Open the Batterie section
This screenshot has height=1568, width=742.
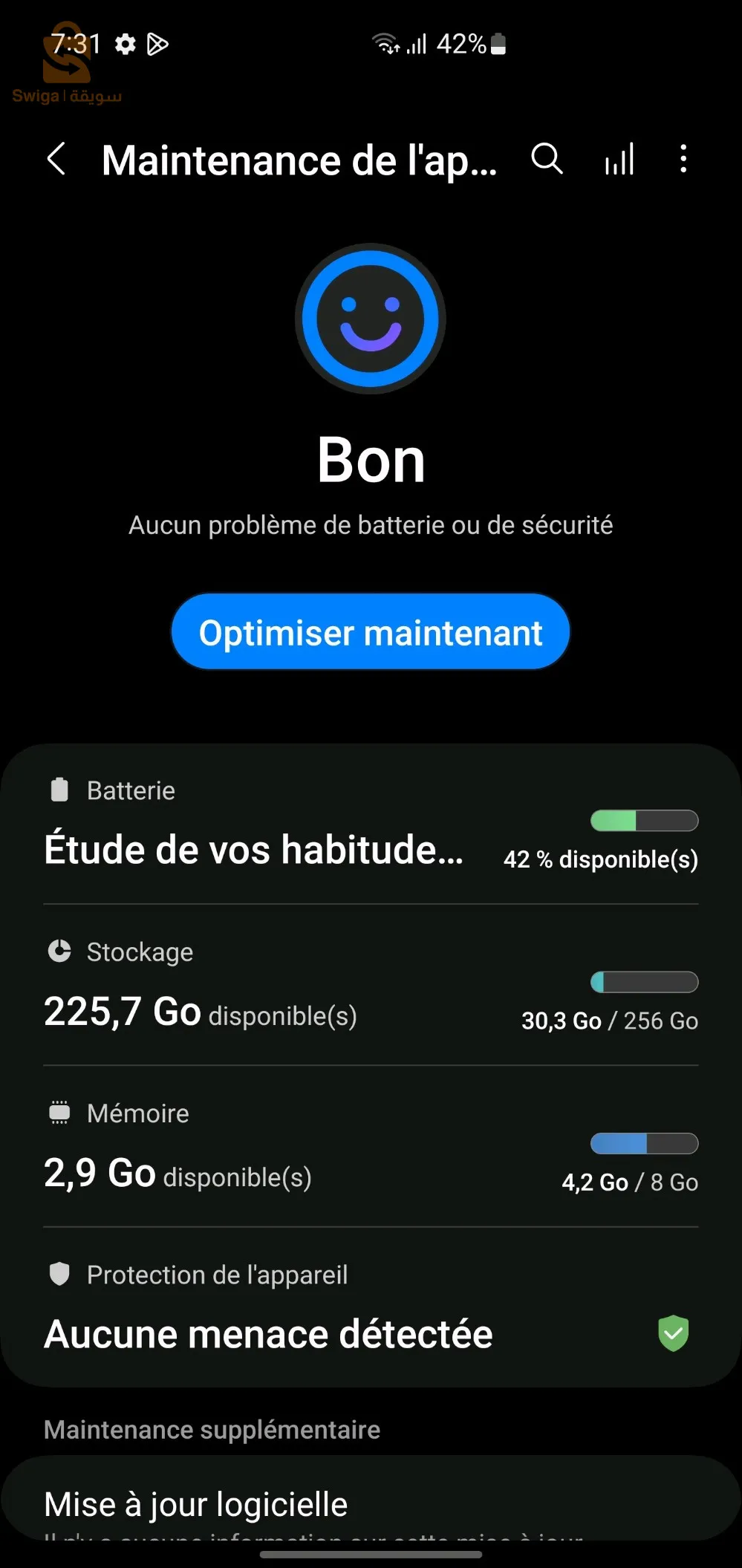(371, 824)
